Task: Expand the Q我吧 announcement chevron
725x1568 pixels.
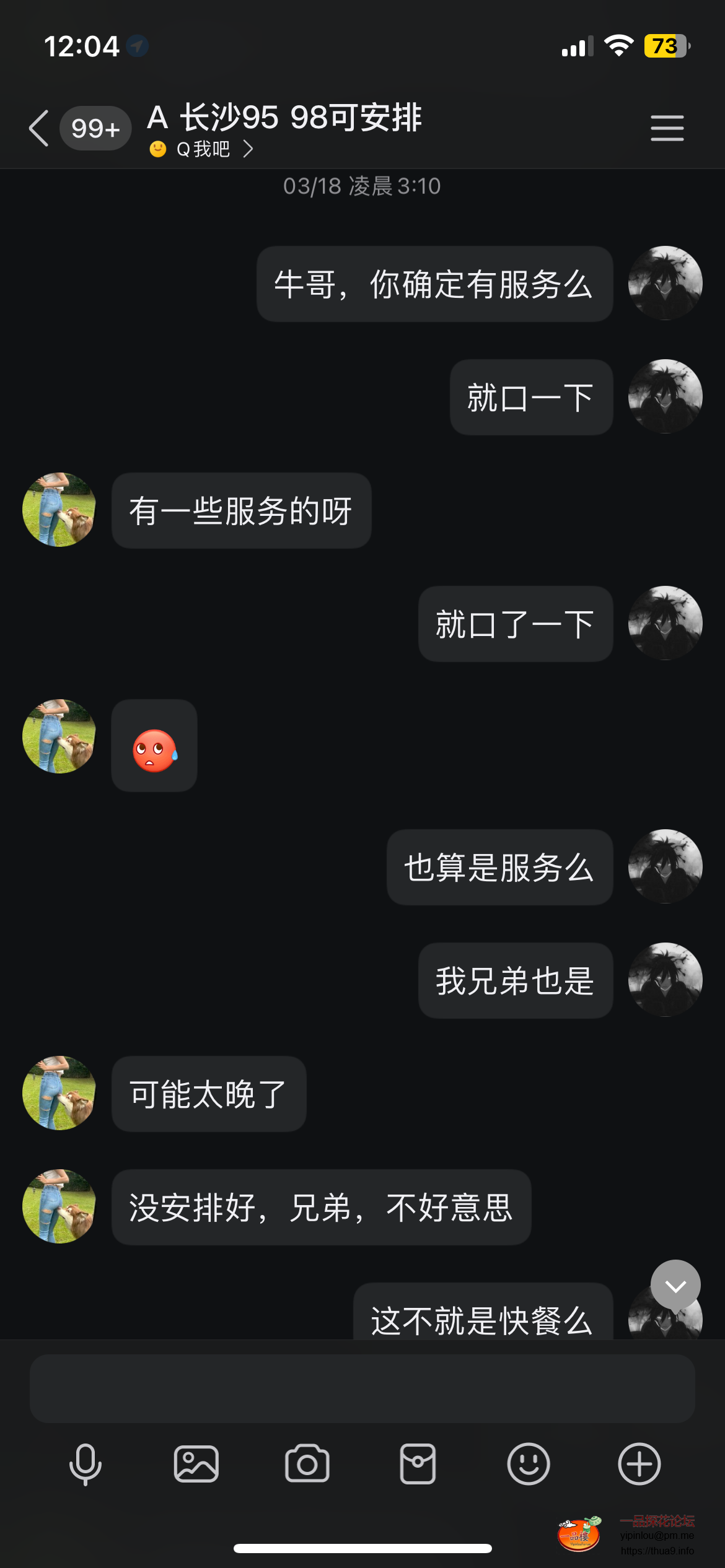Action: click(x=249, y=149)
